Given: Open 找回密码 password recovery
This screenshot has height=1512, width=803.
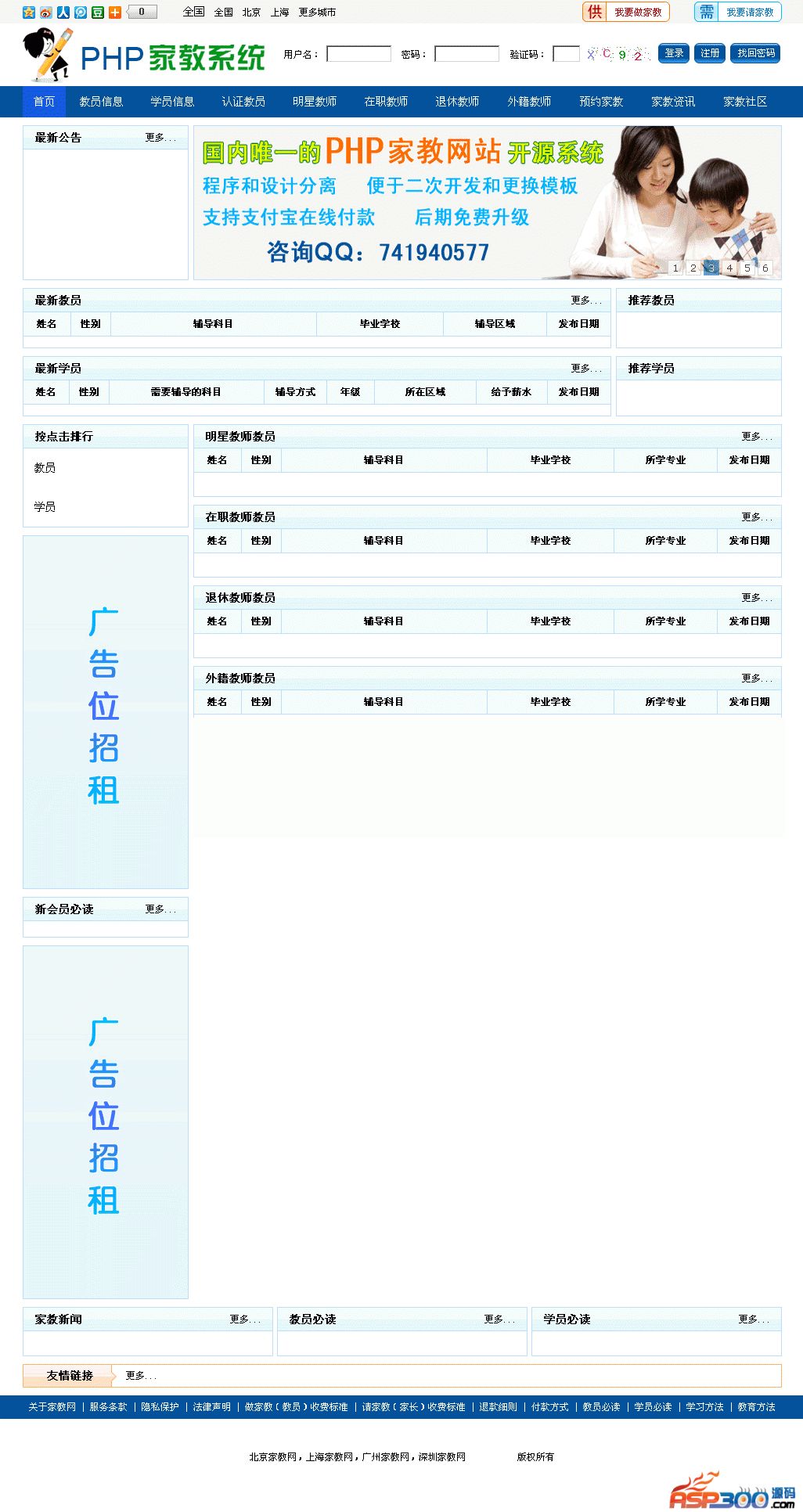Looking at the screenshot, I should pos(755,53).
